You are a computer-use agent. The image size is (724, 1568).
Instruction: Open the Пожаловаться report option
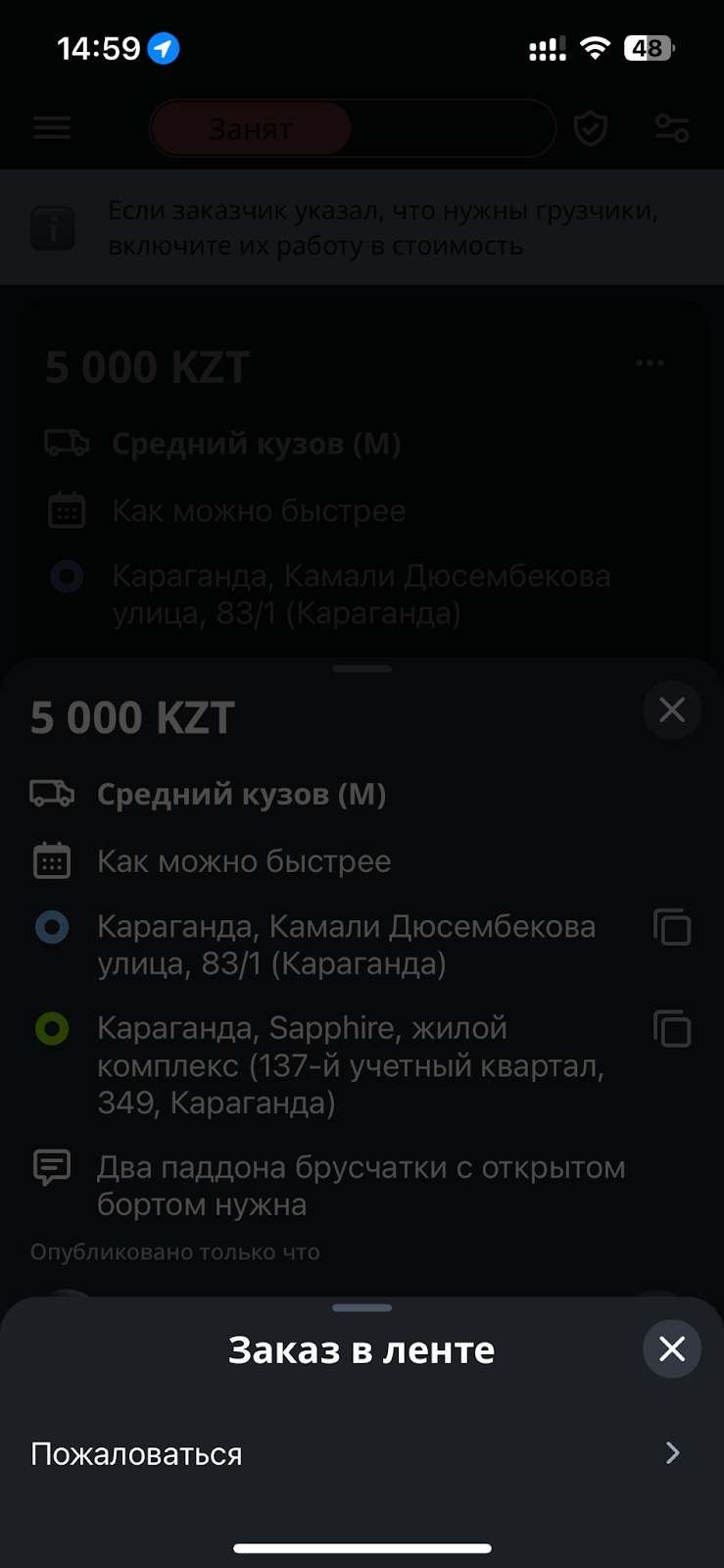pos(361,1453)
